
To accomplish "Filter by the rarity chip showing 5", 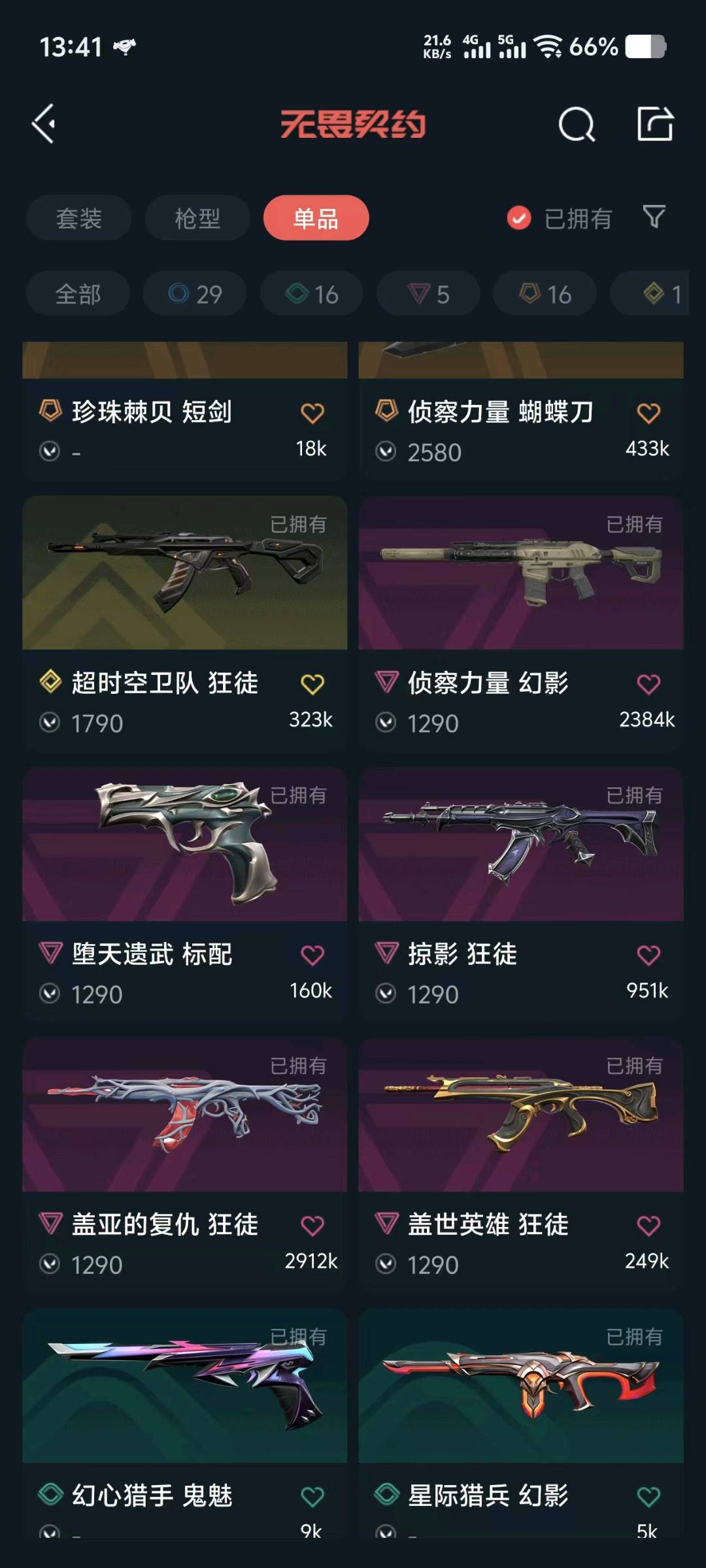I will click(428, 294).
